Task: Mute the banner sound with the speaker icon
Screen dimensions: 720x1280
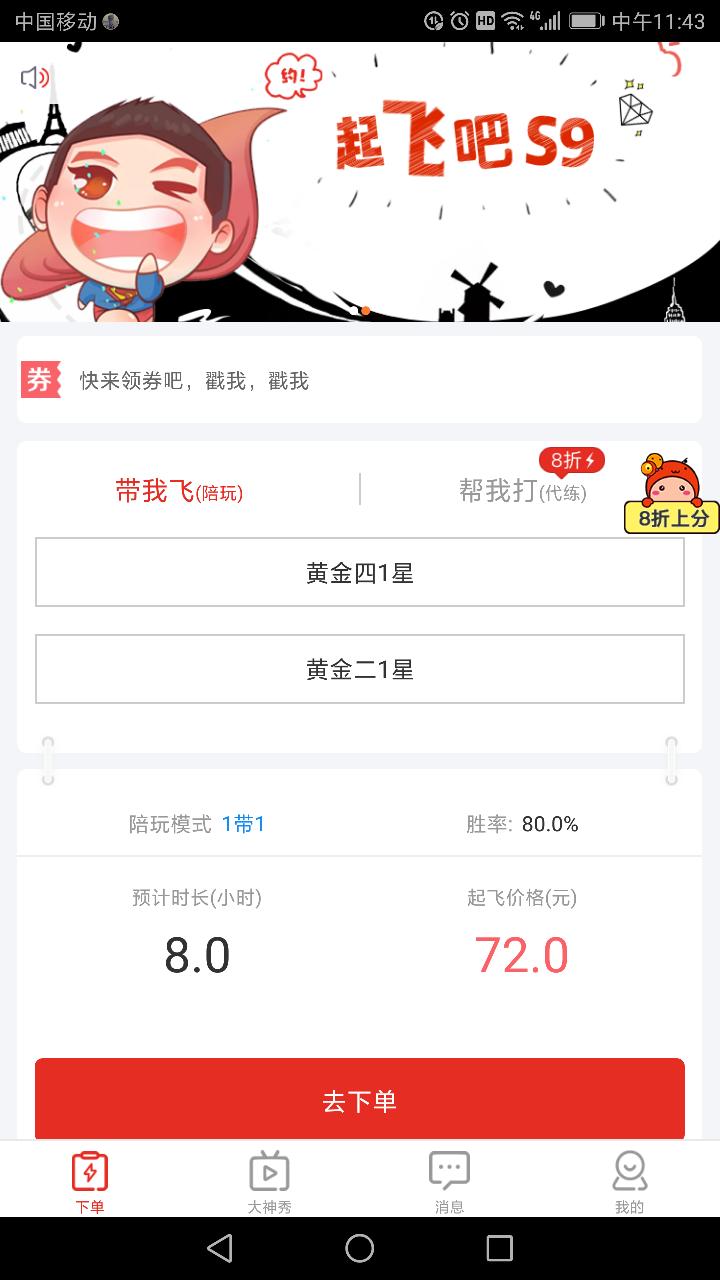Action: [34, 78]
